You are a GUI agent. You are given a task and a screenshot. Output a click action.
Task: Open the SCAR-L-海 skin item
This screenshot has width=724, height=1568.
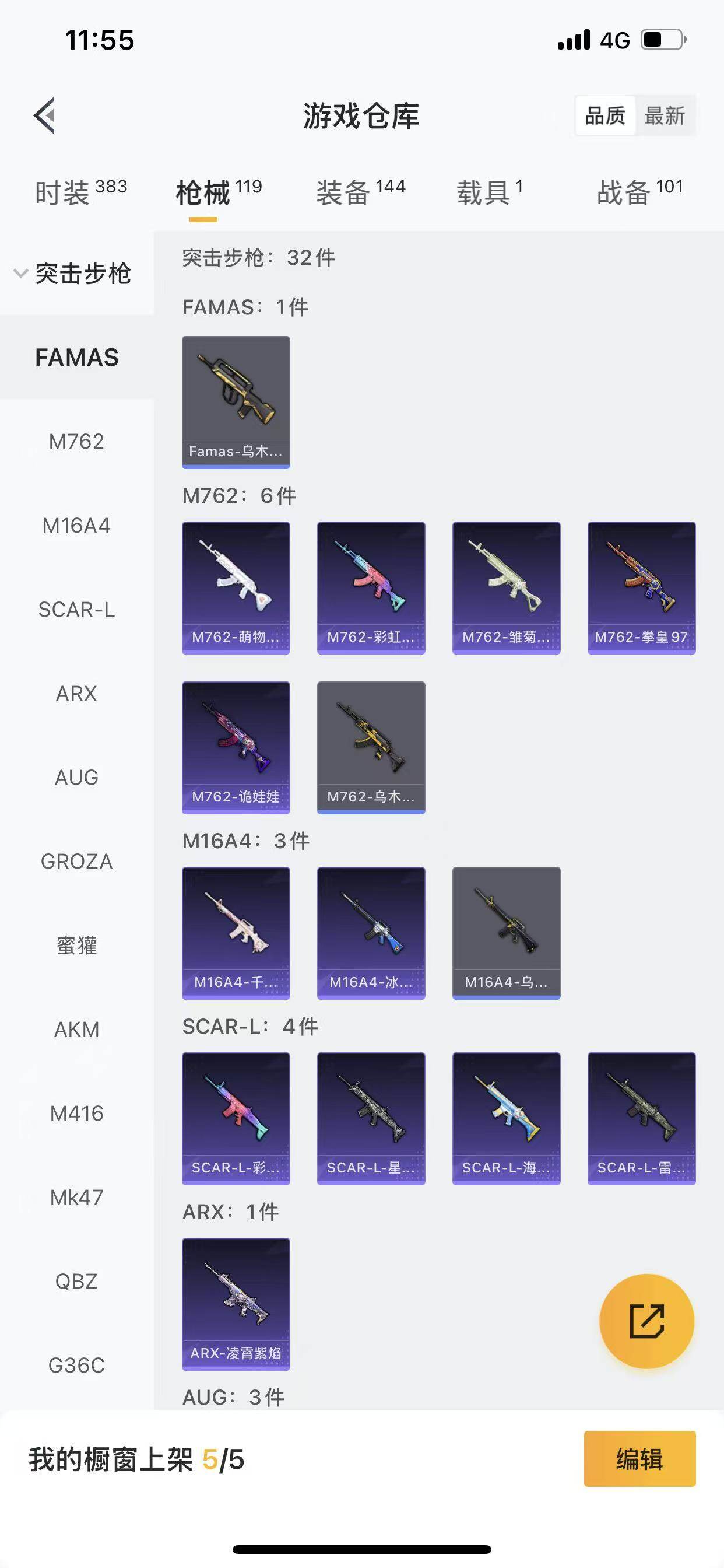(506, 1118)
